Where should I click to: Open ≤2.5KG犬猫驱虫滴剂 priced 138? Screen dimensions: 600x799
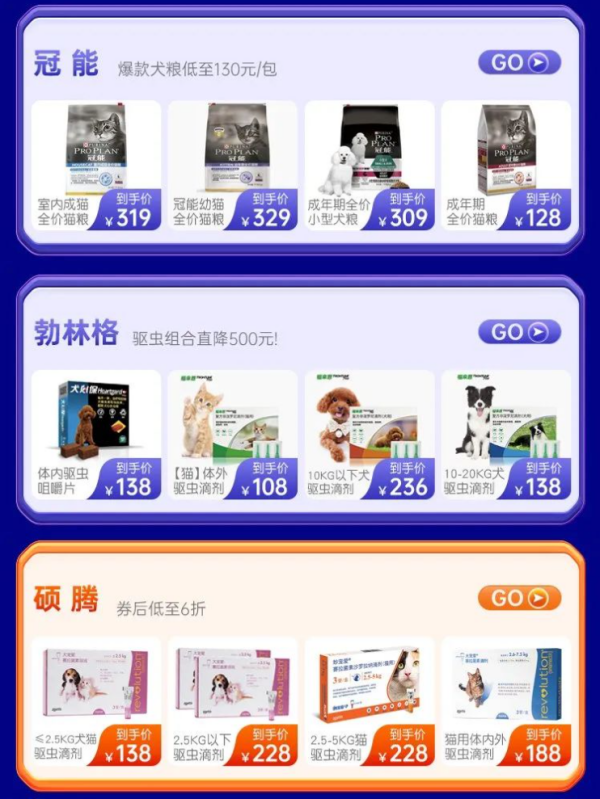tap(96, 702)
